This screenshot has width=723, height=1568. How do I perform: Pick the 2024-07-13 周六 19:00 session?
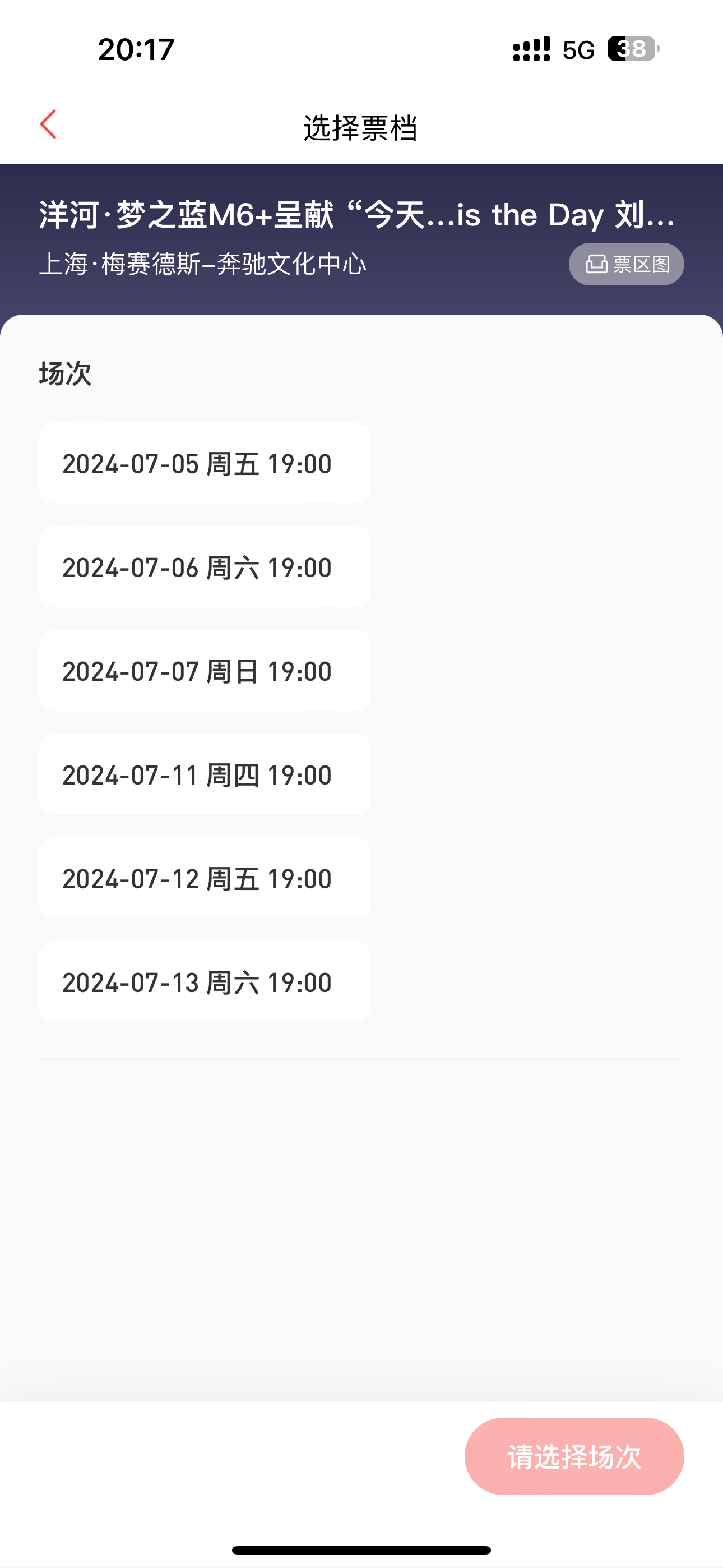(205, 981)
